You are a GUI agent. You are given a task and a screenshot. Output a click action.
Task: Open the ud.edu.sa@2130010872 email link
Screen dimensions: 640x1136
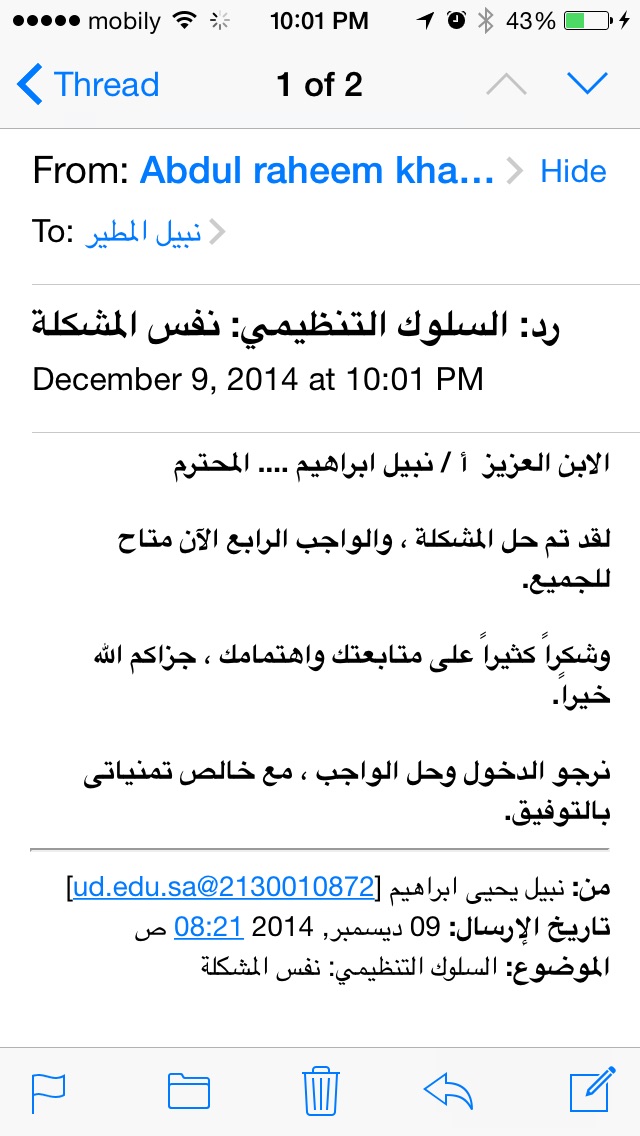[223, 887]
